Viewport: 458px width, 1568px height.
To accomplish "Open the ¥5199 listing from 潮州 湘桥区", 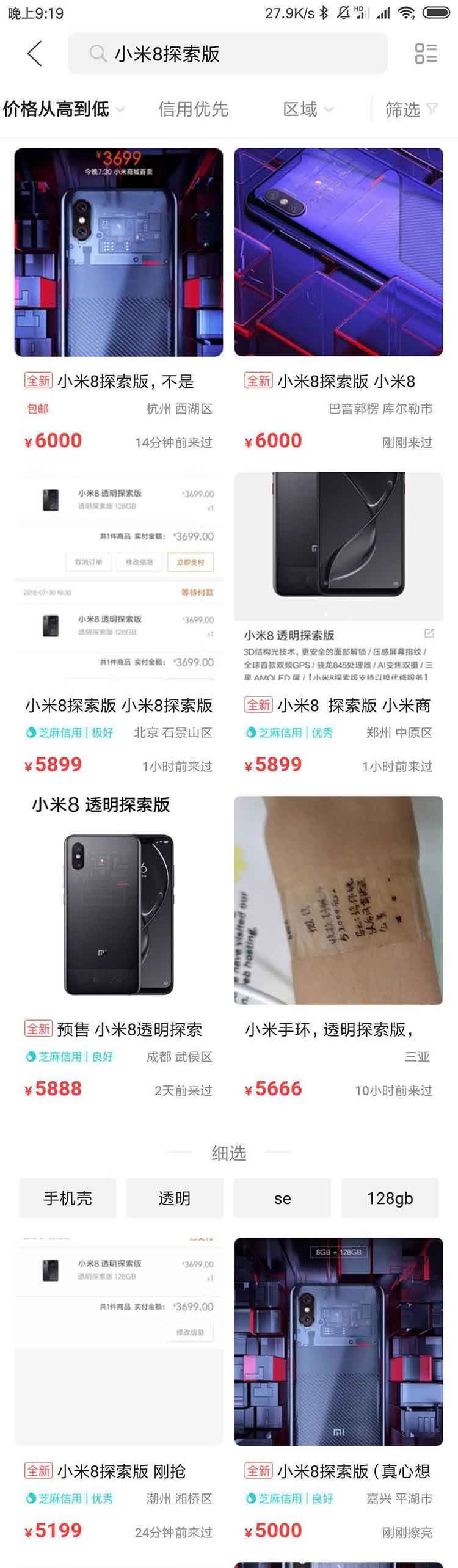I will click(118, 1341).
